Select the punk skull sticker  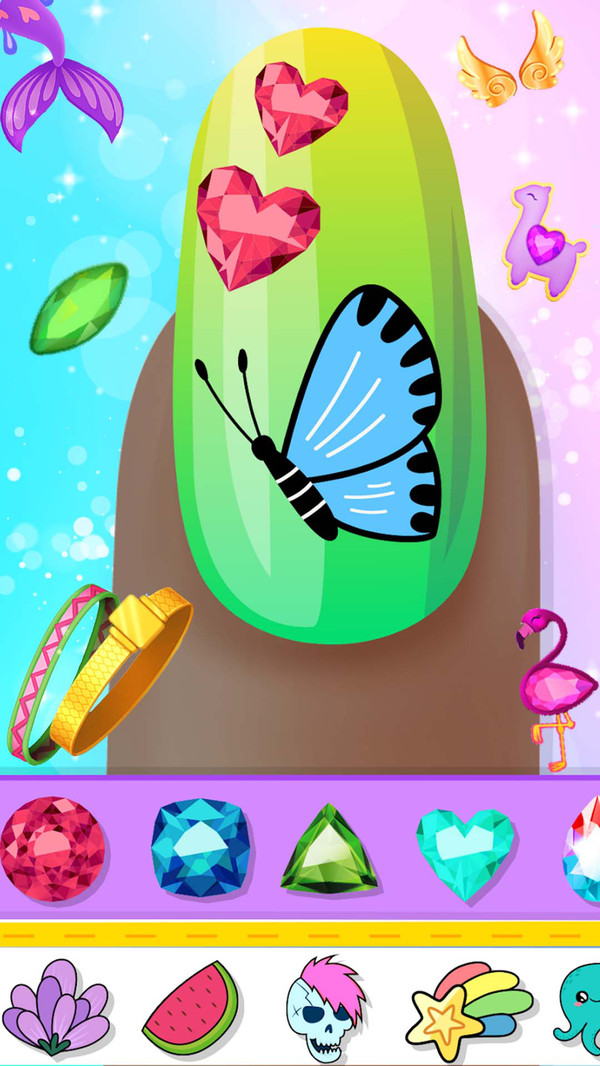click(x=325, y=1005)
